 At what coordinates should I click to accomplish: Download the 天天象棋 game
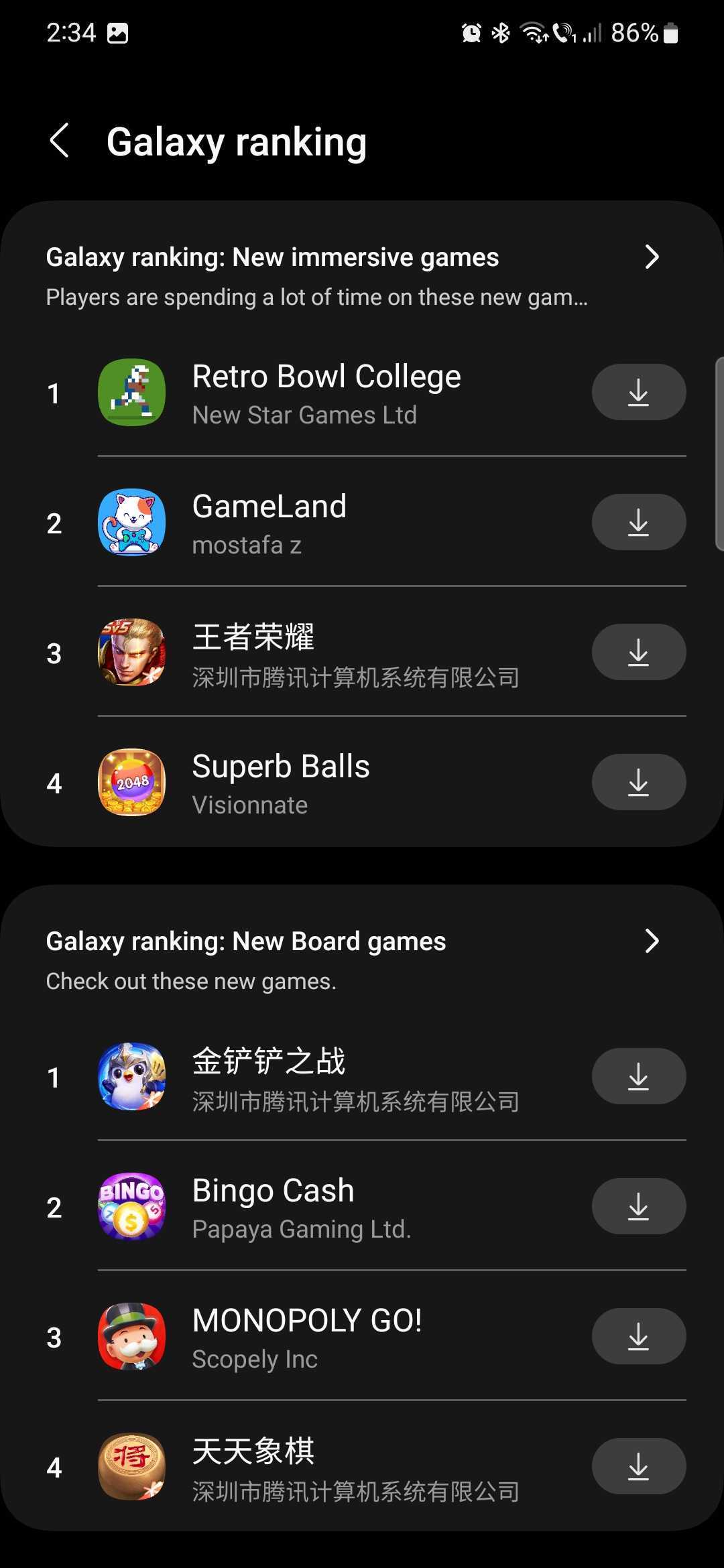[x=638, y=1467]
